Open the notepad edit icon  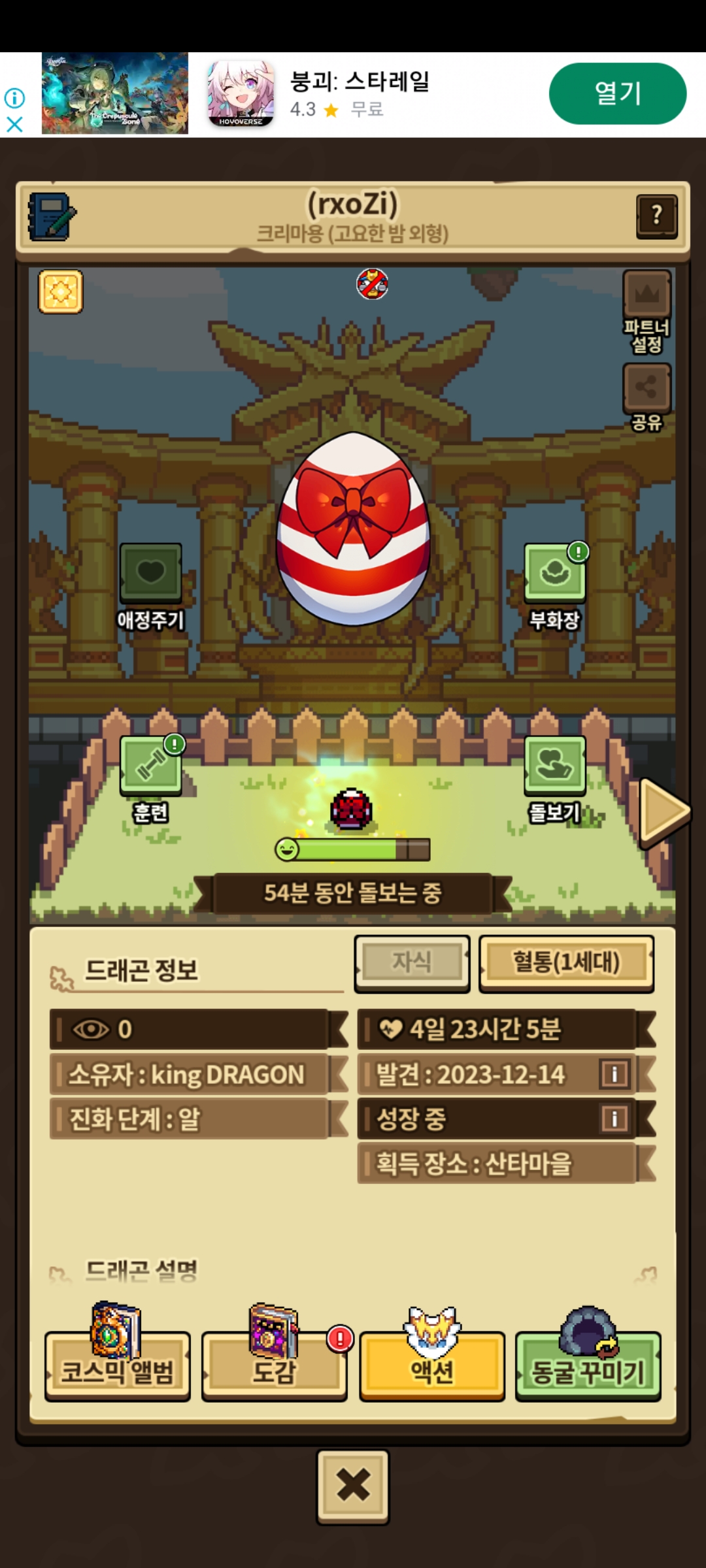[52, 217]
